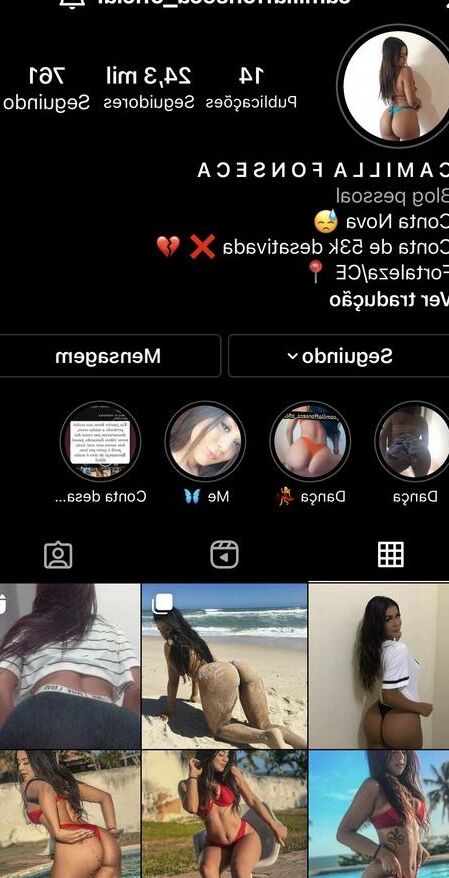Open the striped shirt post
The image size is (449, 878).
tap(69, 666)
